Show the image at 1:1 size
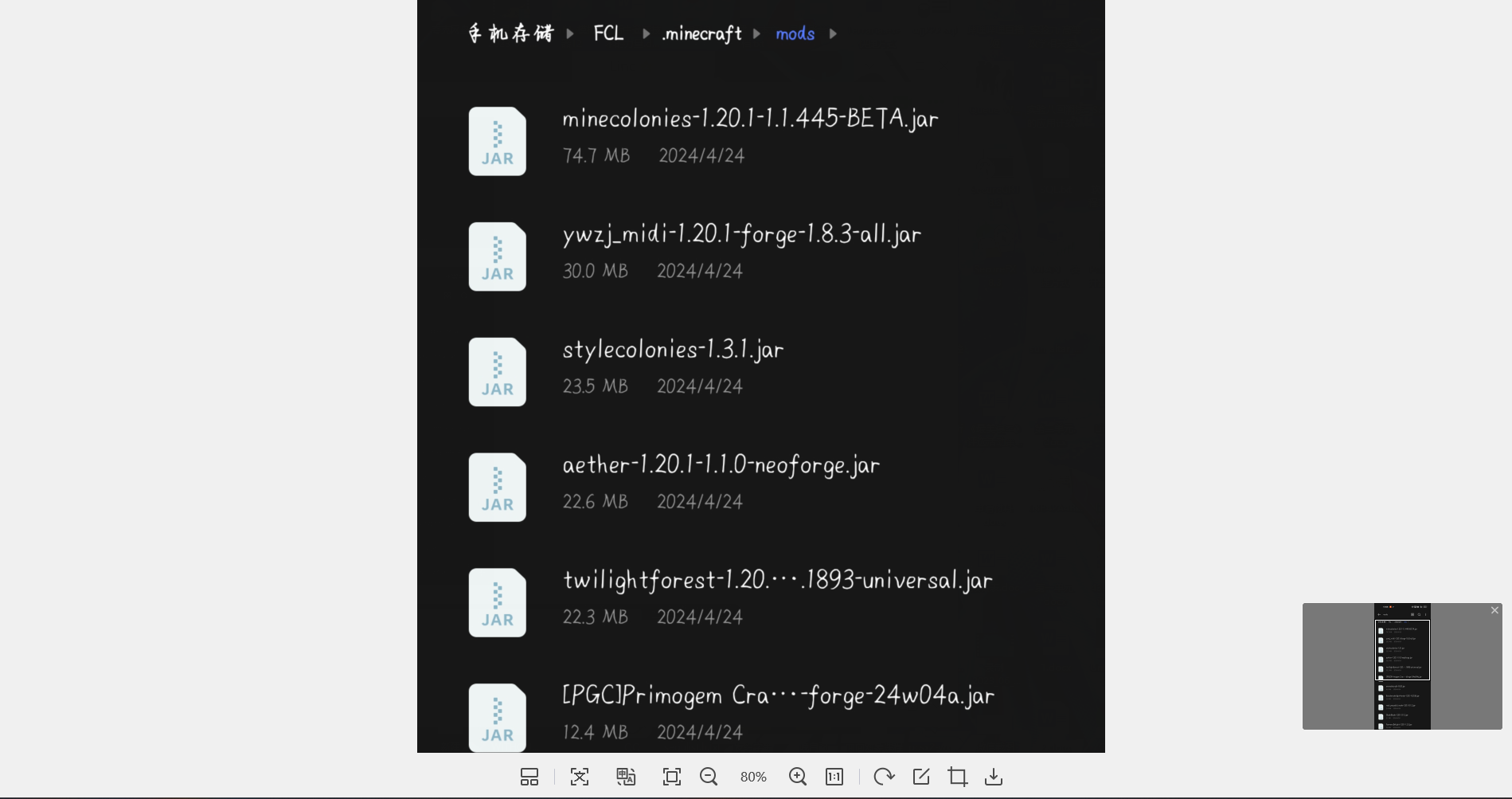 (x=834, y=777)
